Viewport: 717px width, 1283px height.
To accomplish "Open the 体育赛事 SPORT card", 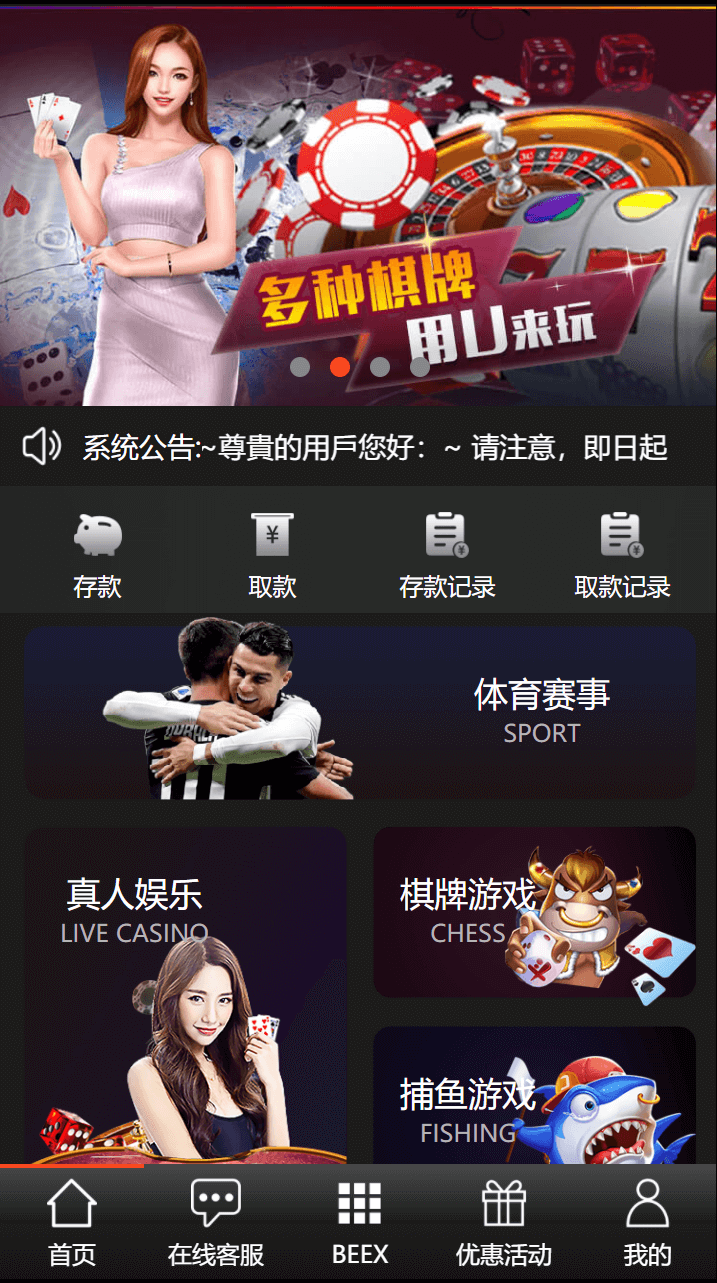I will pos(360,713).
